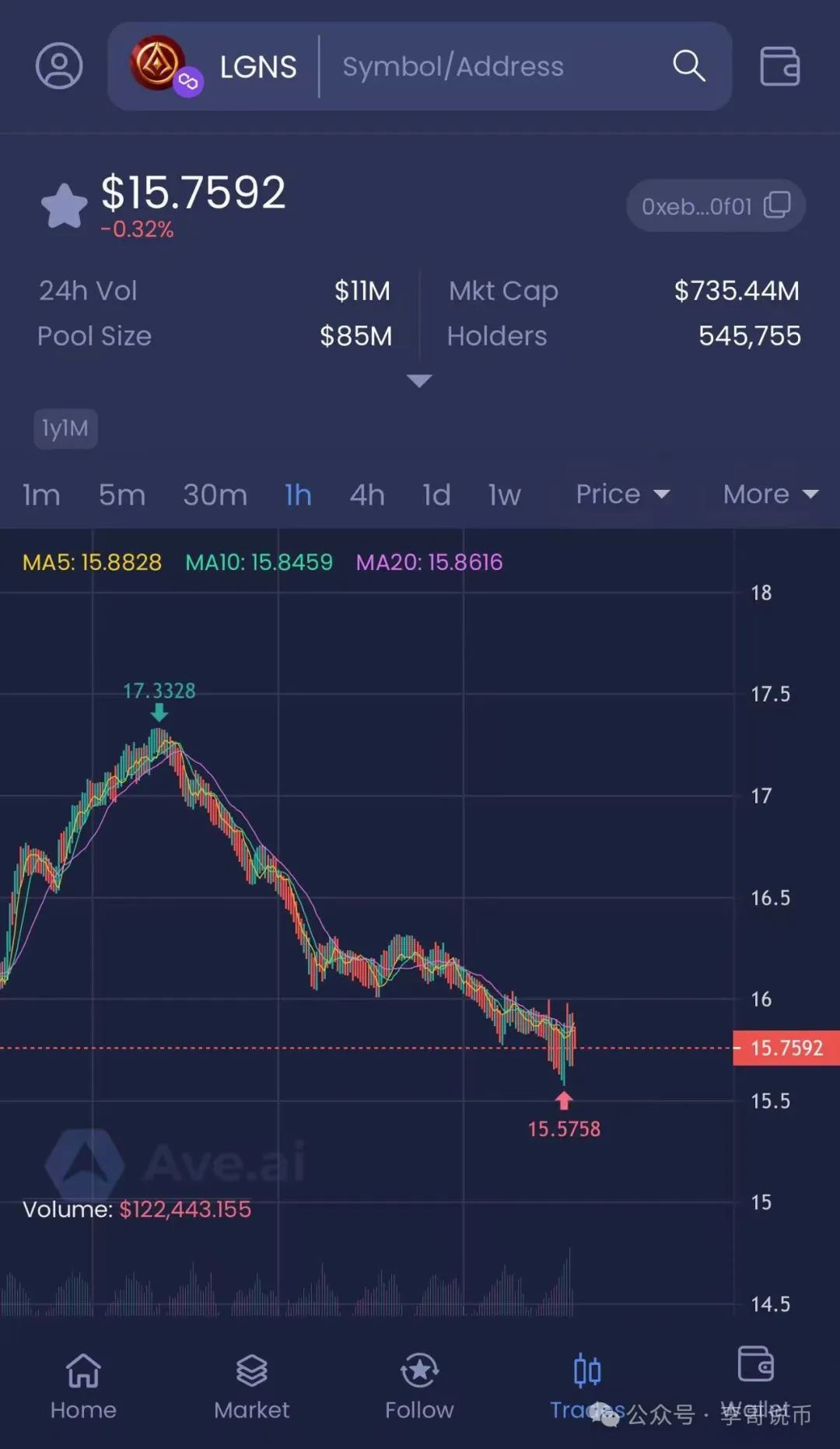
Task: Switch to the 4h chart interval
Action: coord(367,495)
